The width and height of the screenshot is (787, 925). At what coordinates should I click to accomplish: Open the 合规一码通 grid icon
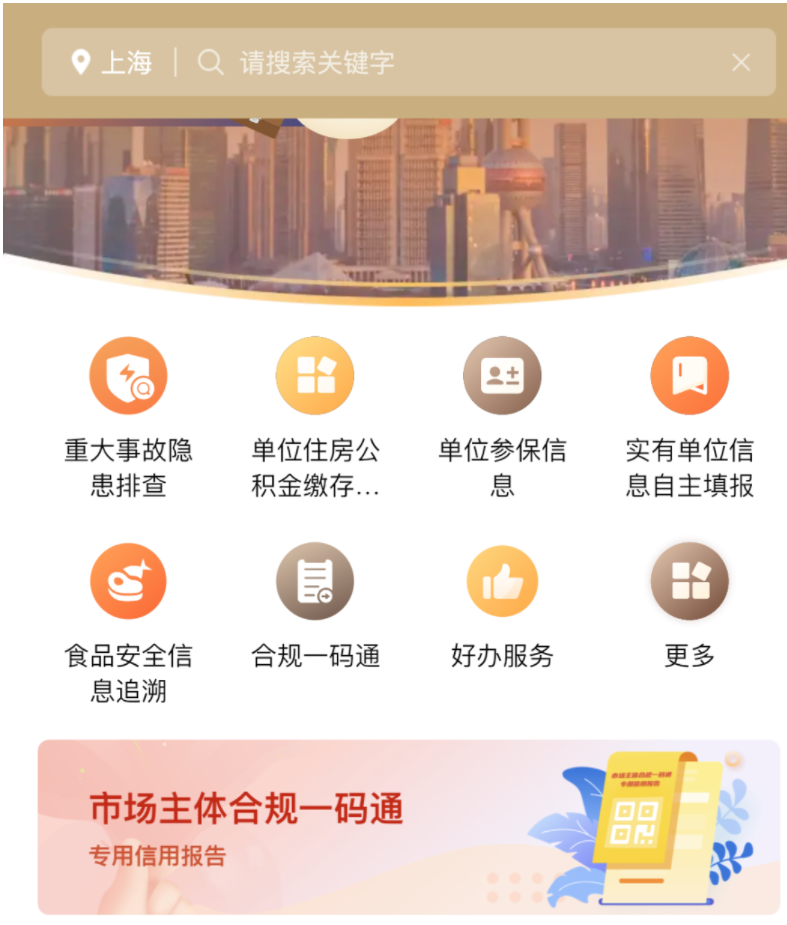[315, 582]
